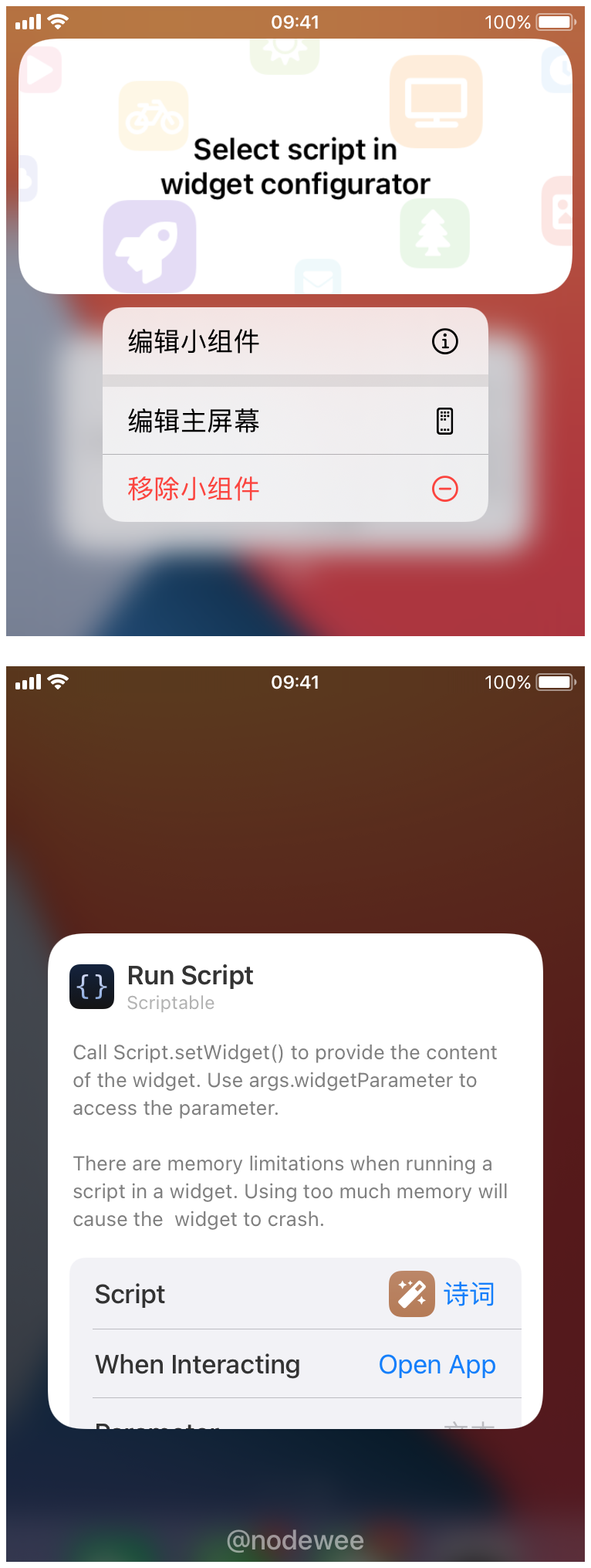Tap the Select script in widget configurator widget

[x=295, y=166]
